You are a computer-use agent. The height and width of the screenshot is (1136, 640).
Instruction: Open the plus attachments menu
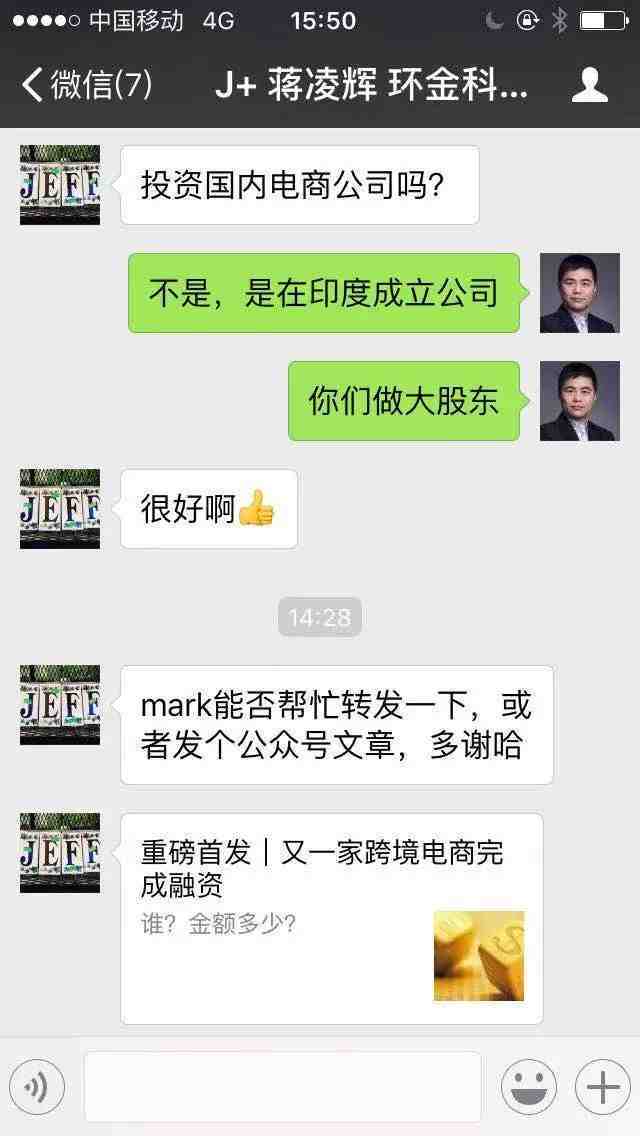pyautogui.click(x=602, y=1086)
